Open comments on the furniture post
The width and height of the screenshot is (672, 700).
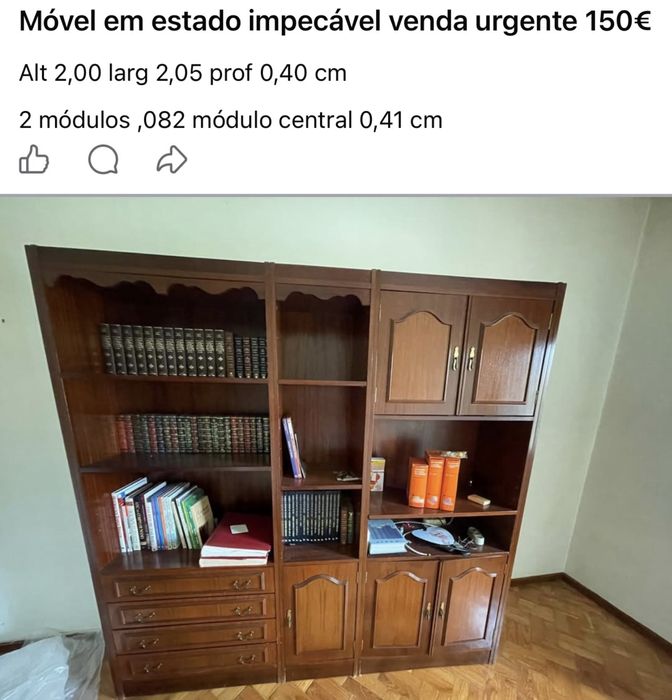click(x=103, y=159)
